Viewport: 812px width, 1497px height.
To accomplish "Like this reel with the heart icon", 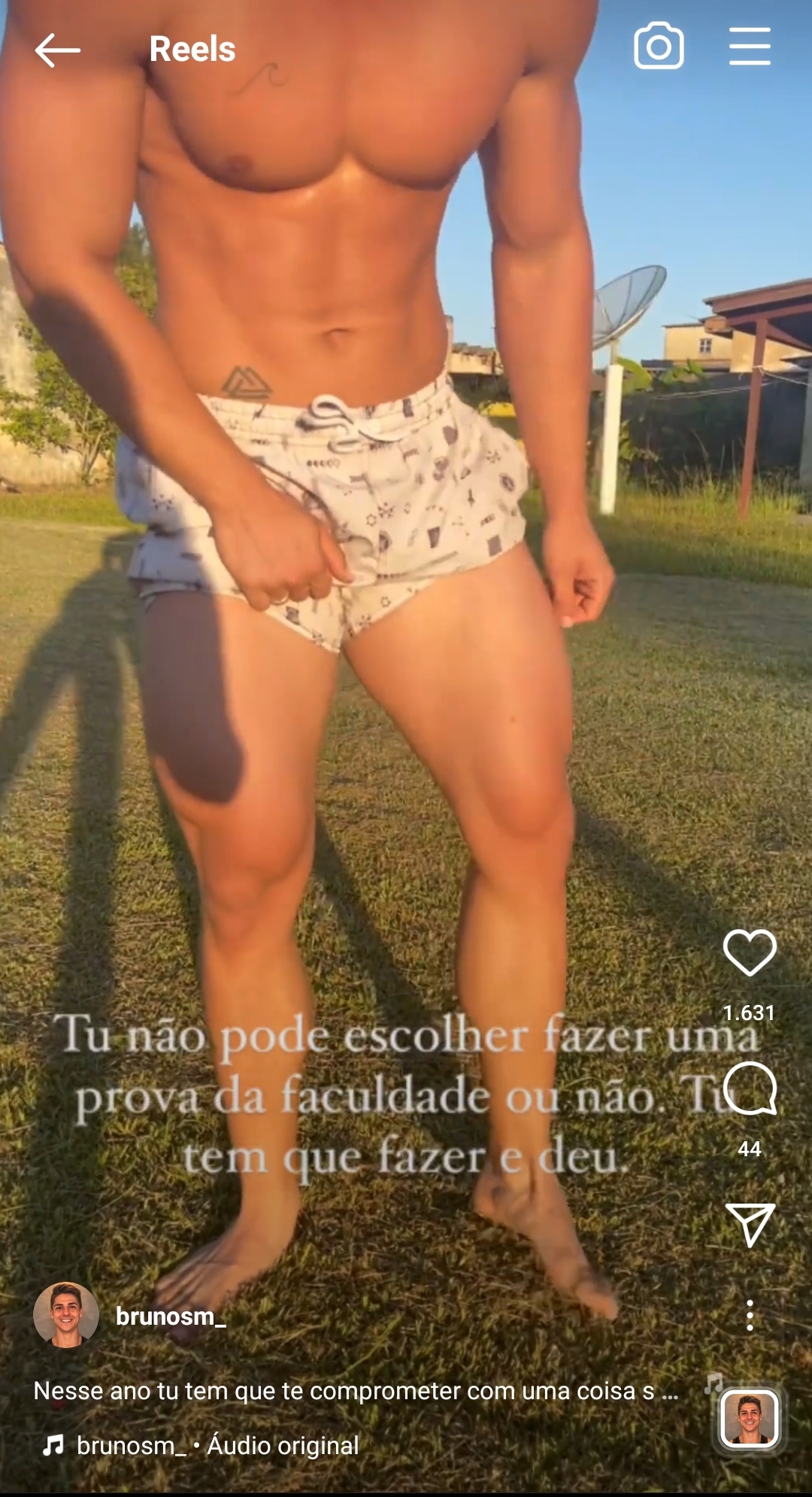I will tap(750, 952).
